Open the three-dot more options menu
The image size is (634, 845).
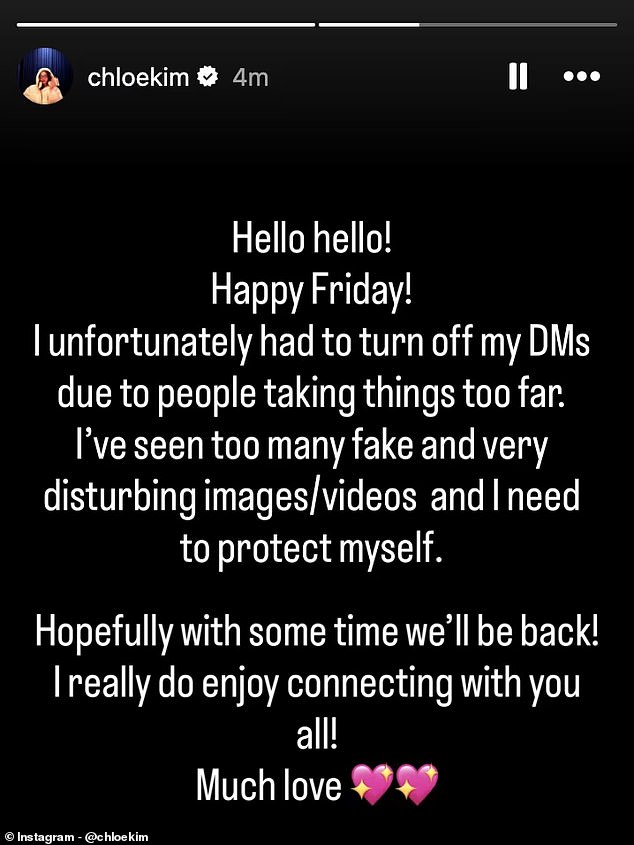(x=581, y=77)
